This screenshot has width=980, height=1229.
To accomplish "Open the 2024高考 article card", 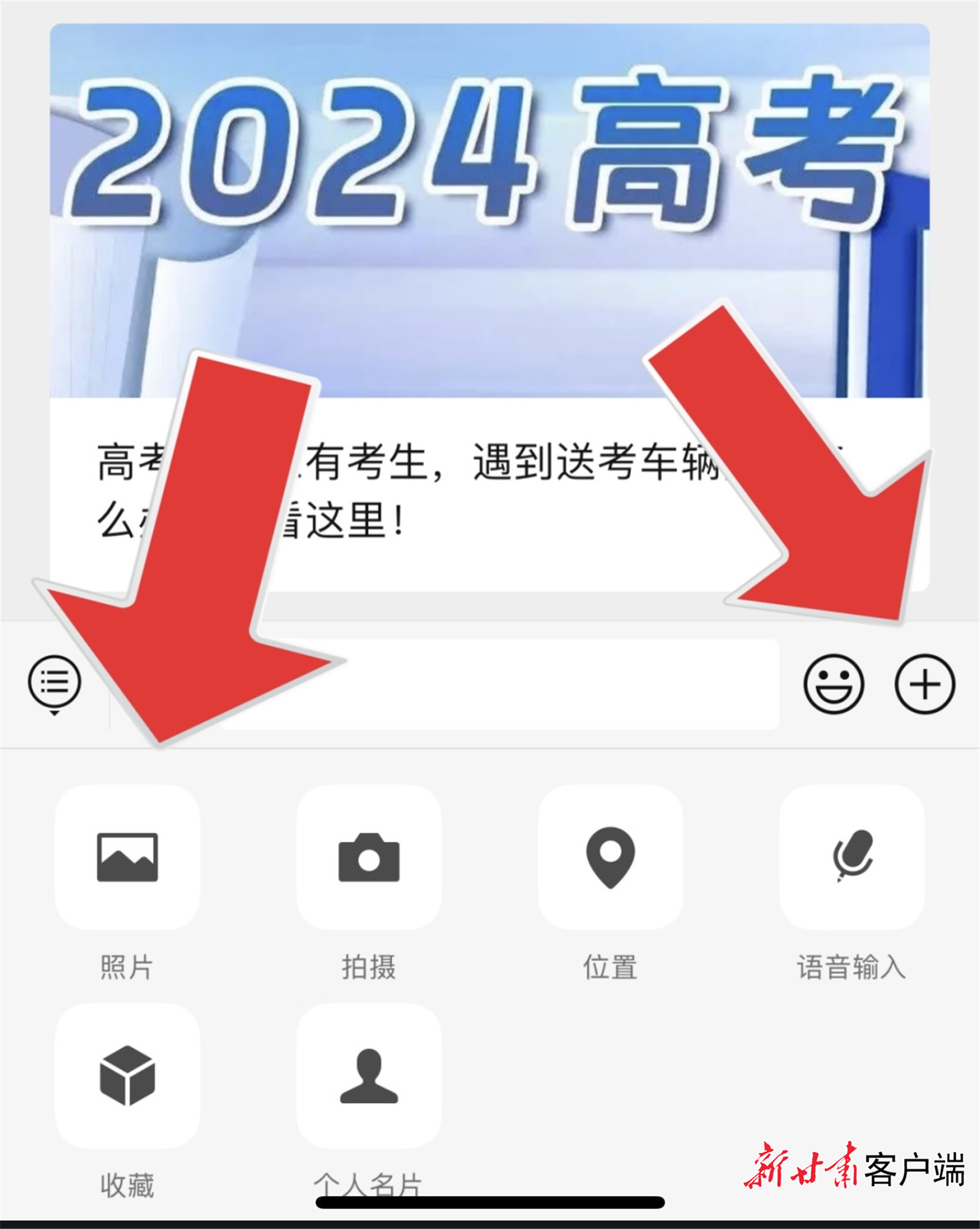I will (489, 245).
